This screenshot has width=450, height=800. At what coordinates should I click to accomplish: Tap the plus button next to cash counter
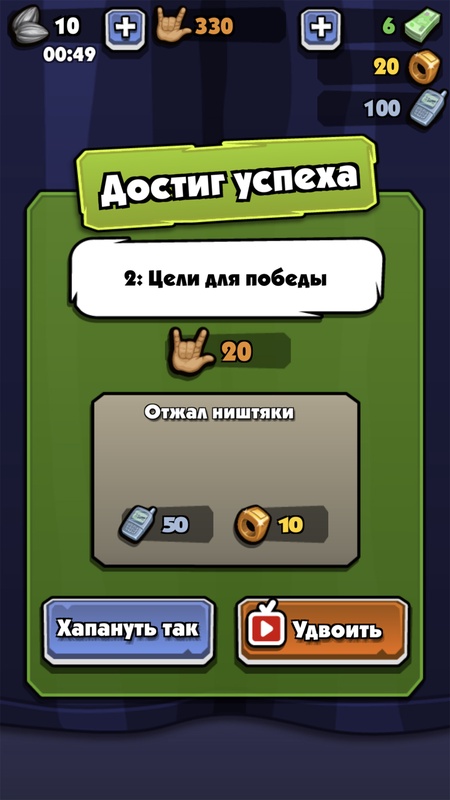(321, 29)
